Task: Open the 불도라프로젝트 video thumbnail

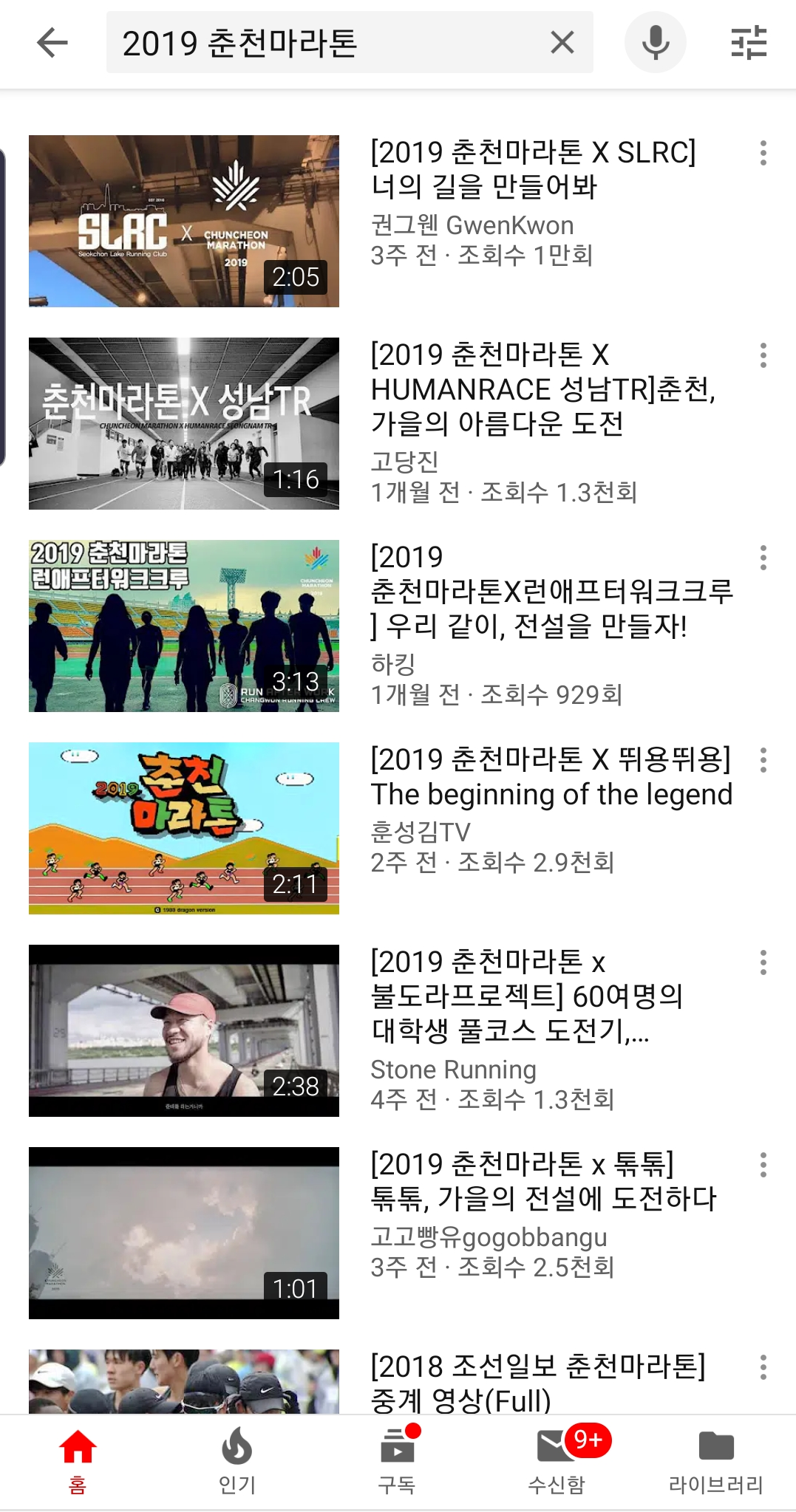Action: pyautogui.click(x=183, y=1032)
